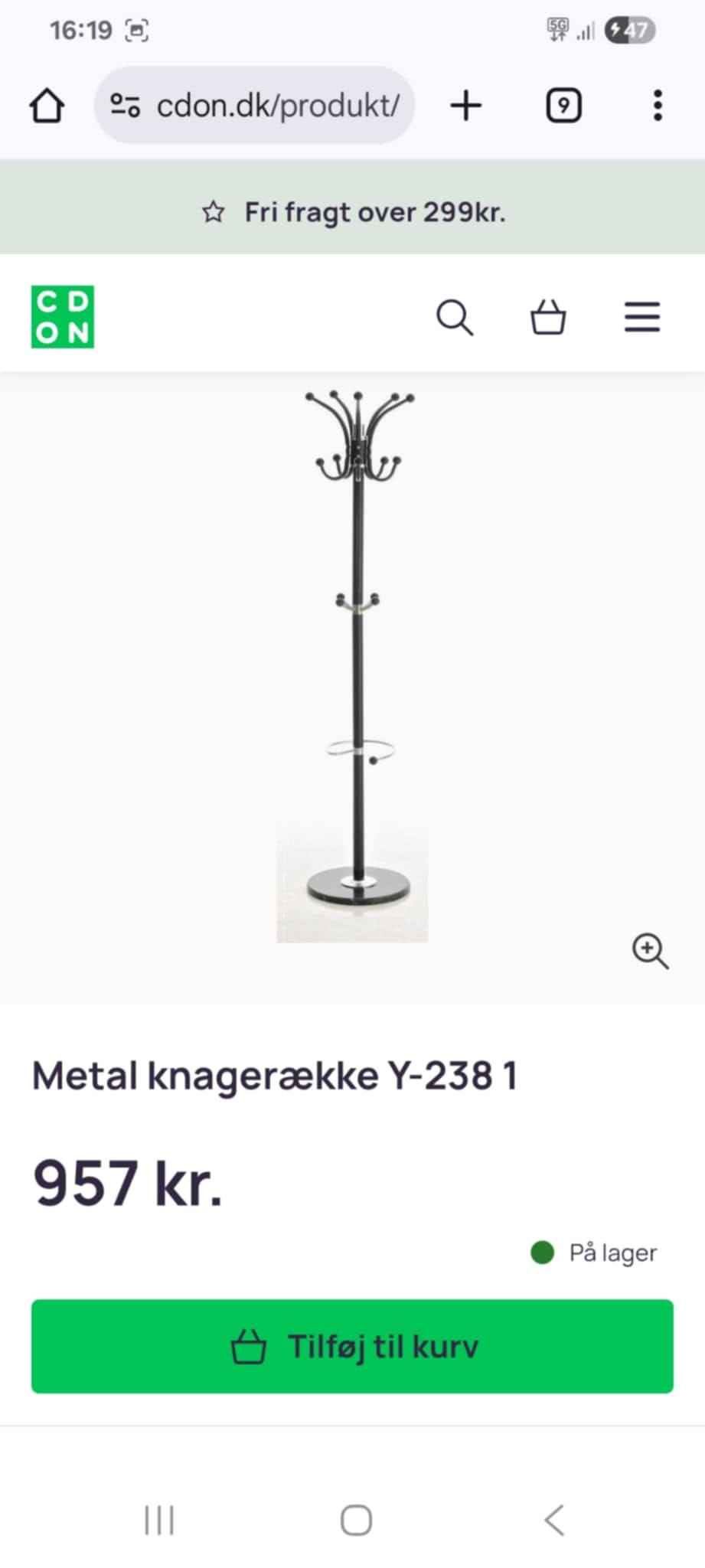Click the Fri fragt over 299kr banner
Screen dimensions: 705x1568
tap(352, 211)
